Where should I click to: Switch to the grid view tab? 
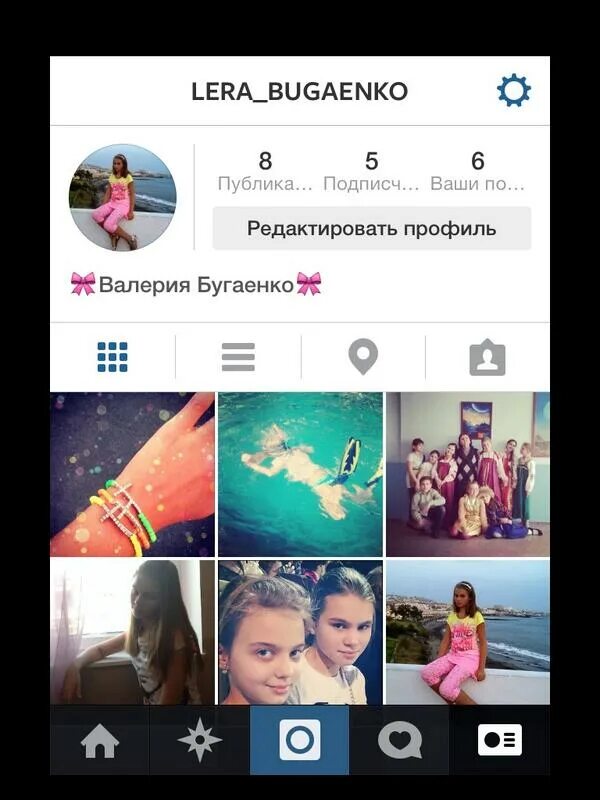point(112,357)
